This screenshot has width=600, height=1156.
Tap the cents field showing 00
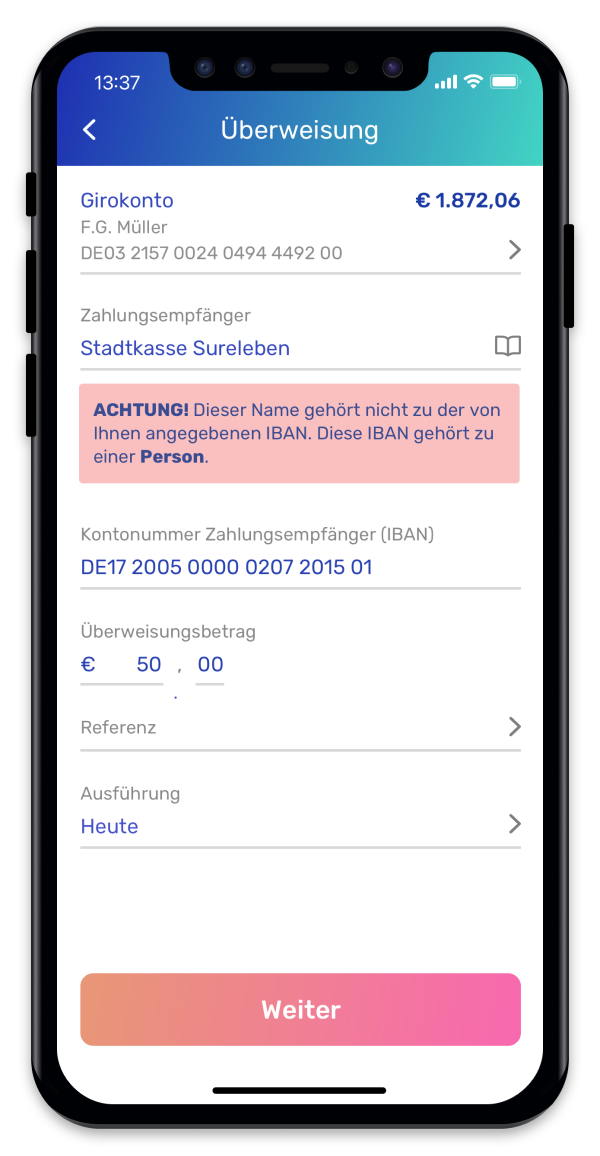(x=210, y=665)
